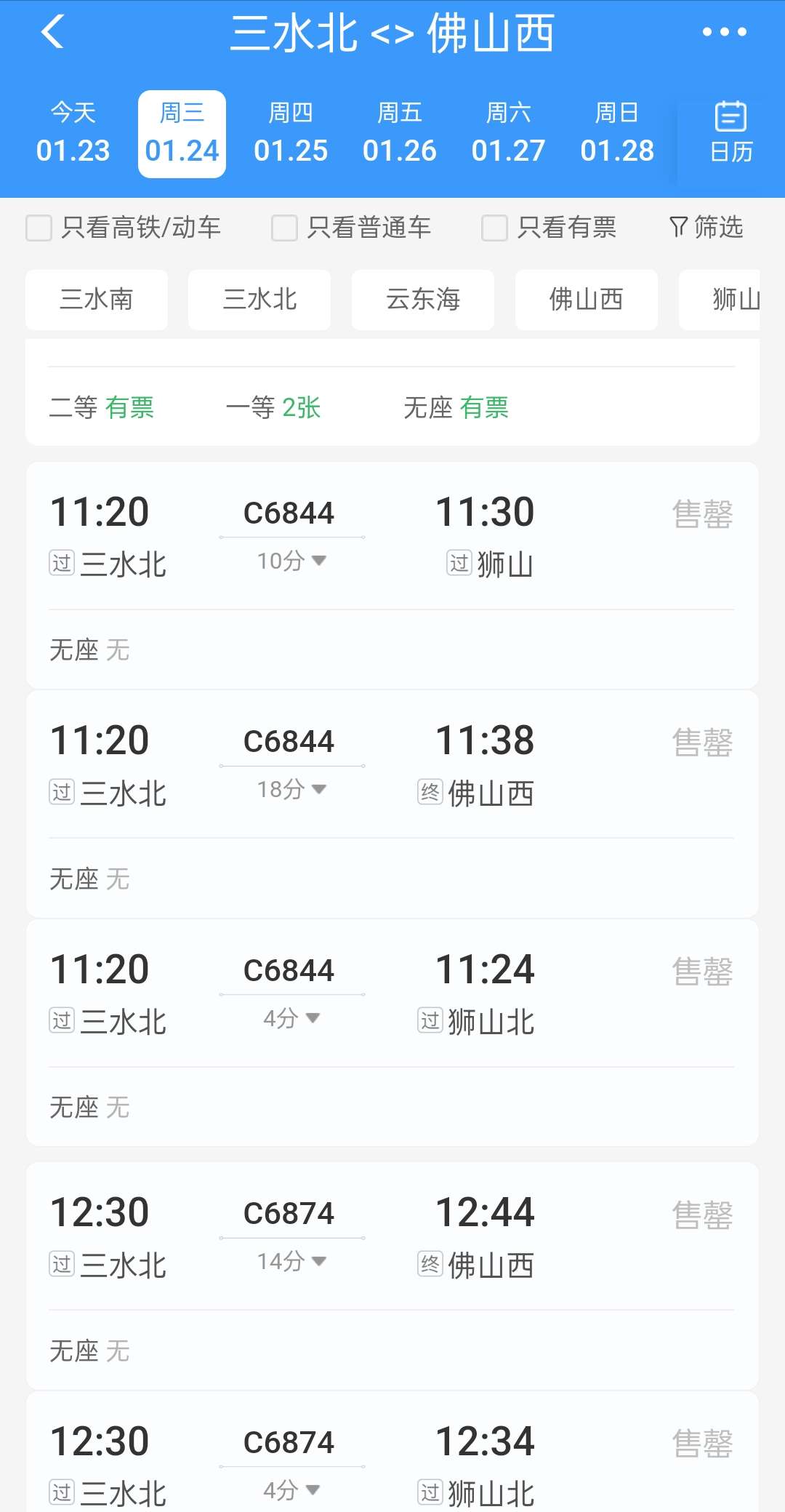Screen dimensions: 785x1512
Task: Expand the 10分 stops for C6844
Action: [x=291, y=561]
